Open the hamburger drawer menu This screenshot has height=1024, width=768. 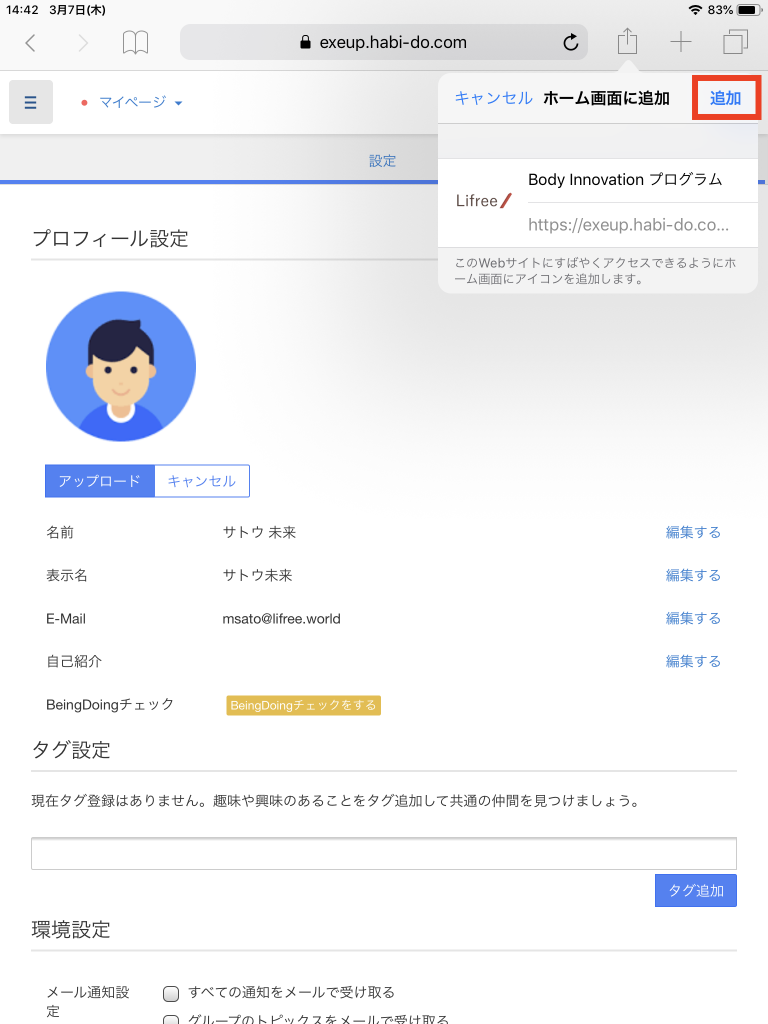pos(31,102)
